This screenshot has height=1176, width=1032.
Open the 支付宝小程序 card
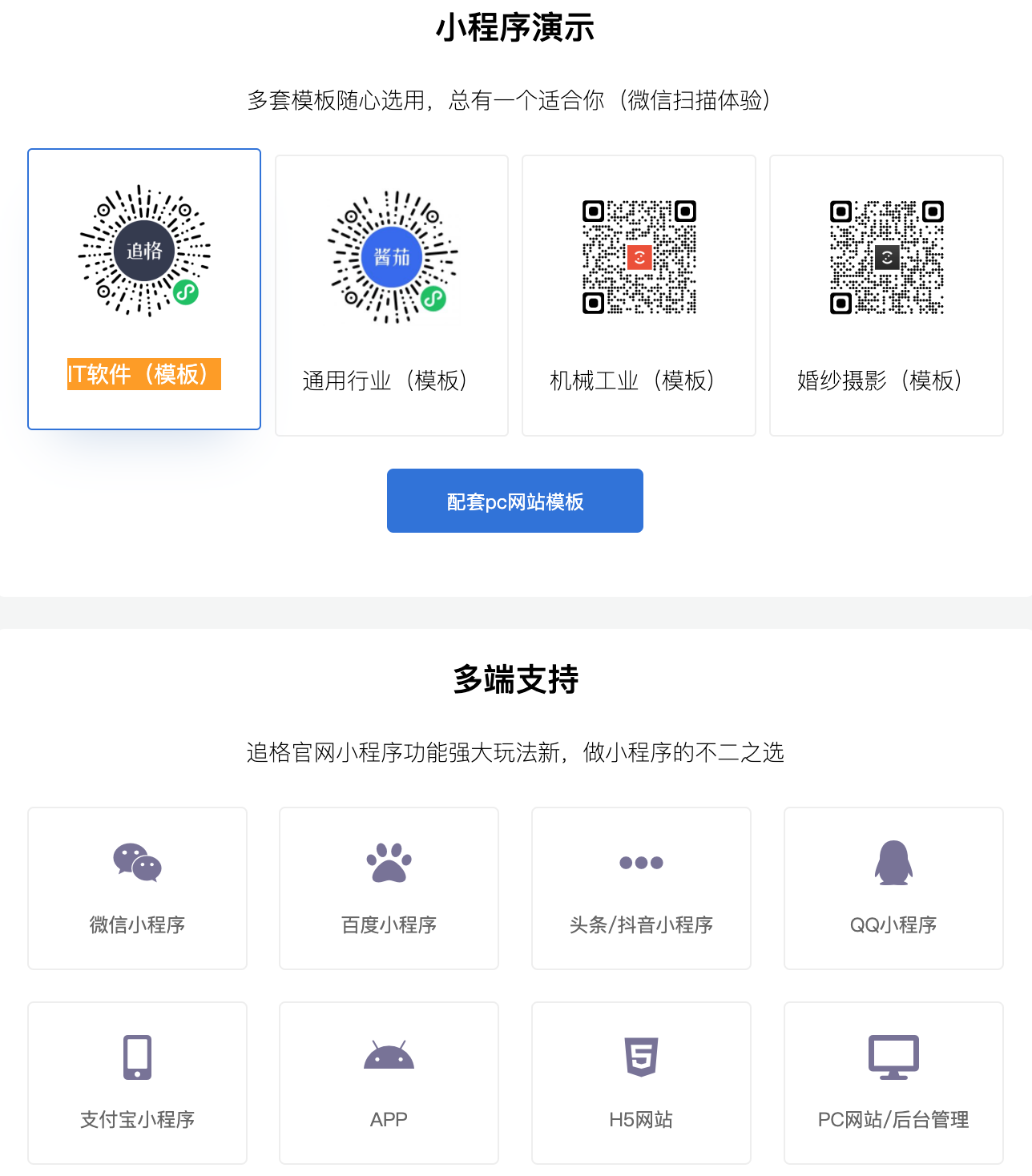pos(137,1082)
